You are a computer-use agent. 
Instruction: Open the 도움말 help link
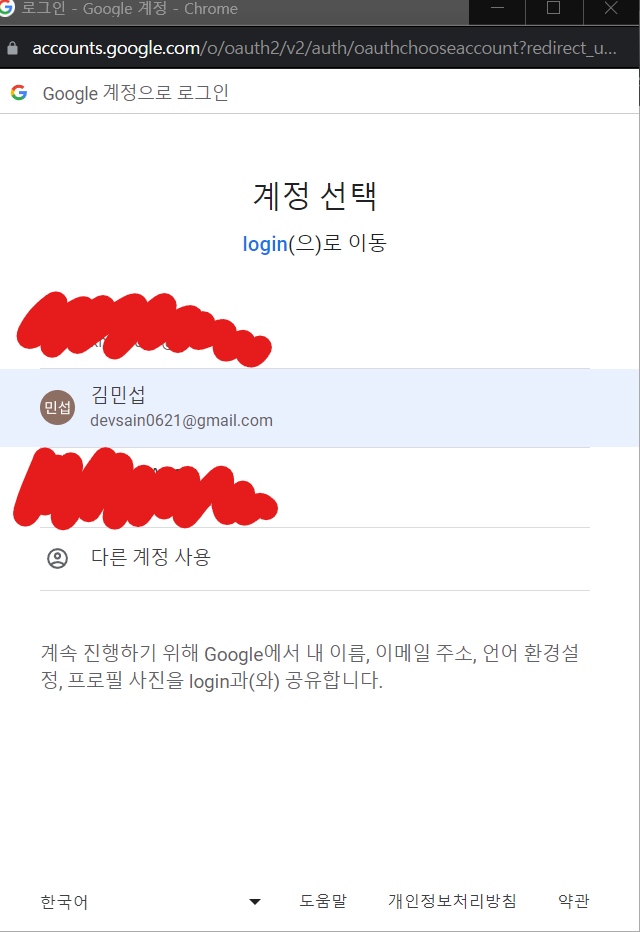pos(322,901)
